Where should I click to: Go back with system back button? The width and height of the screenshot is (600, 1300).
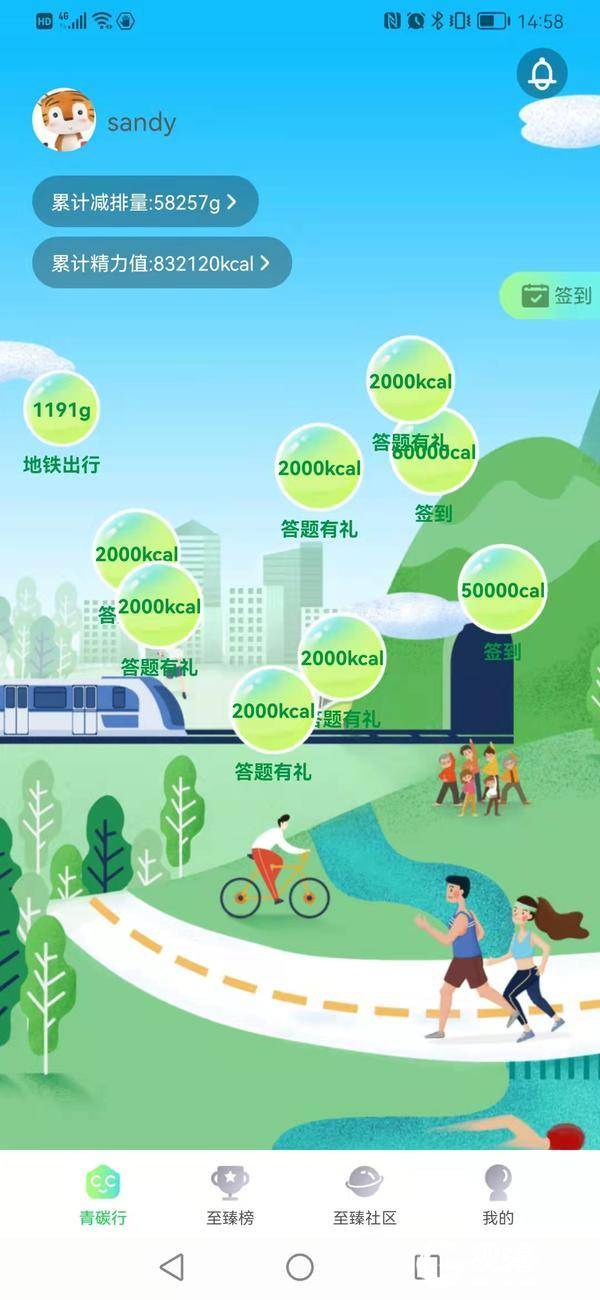click(172, 1267)
